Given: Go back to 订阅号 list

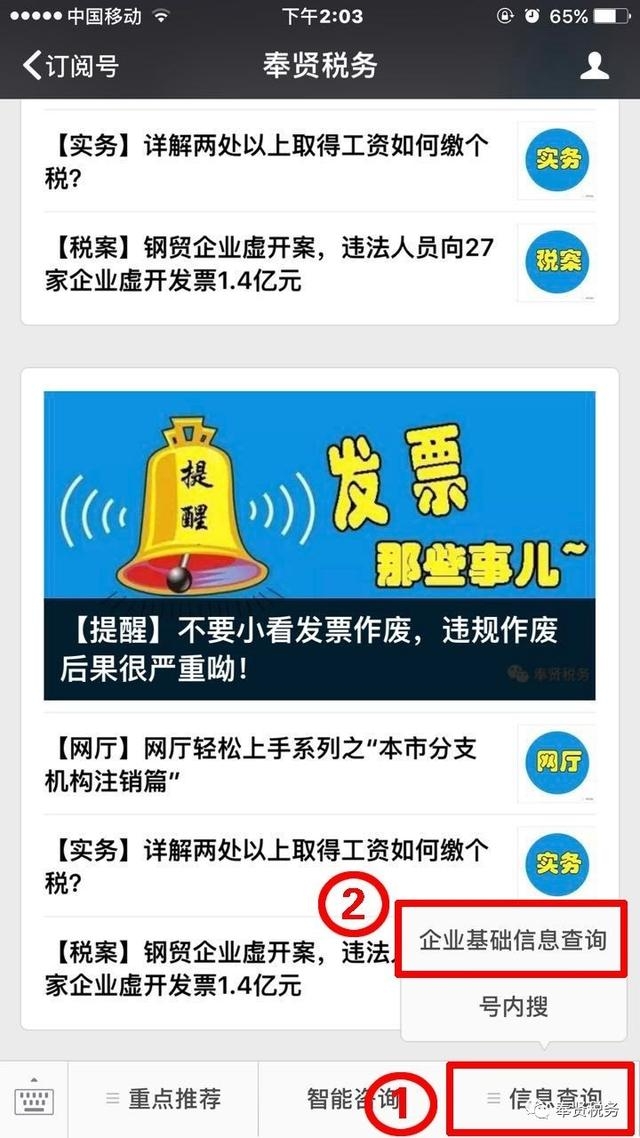Looking at the screenshot, I should pos(70,65).
